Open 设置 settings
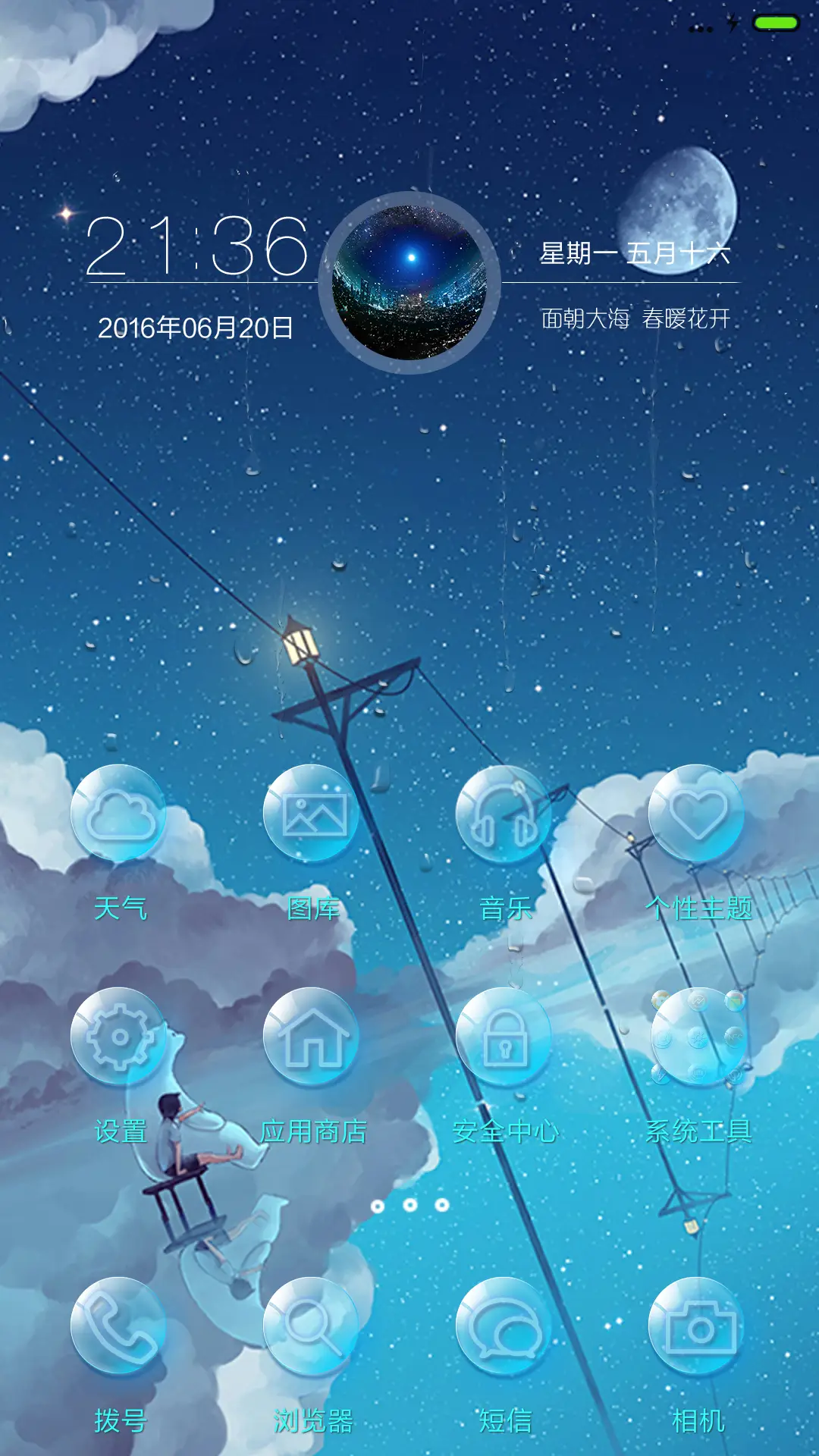 (119, 1037)
